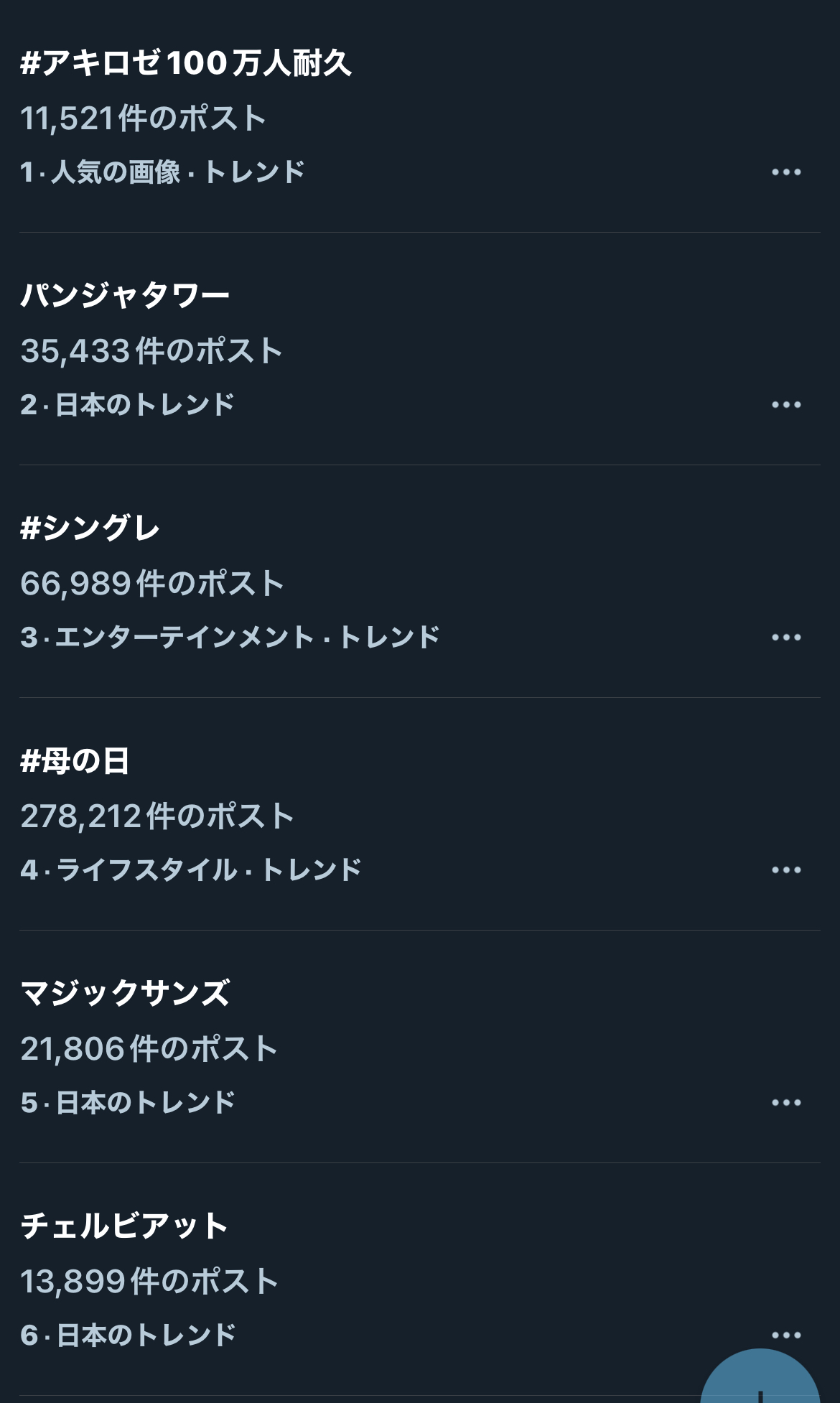Open more options for #アキロゼ100万人耐久
The height and width of the screenshot is (1403, 840).
786,172
